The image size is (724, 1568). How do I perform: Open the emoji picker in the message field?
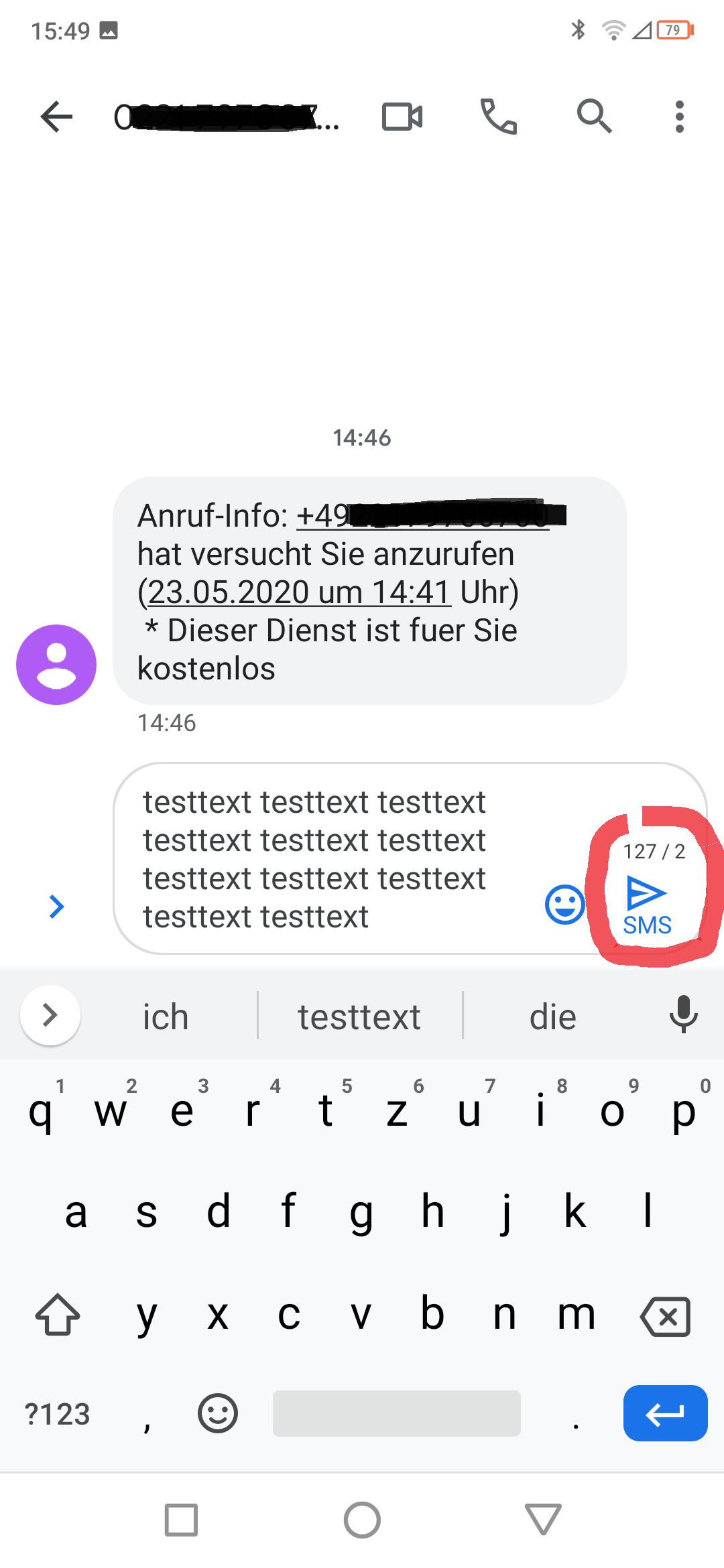[x=564, y=905]
